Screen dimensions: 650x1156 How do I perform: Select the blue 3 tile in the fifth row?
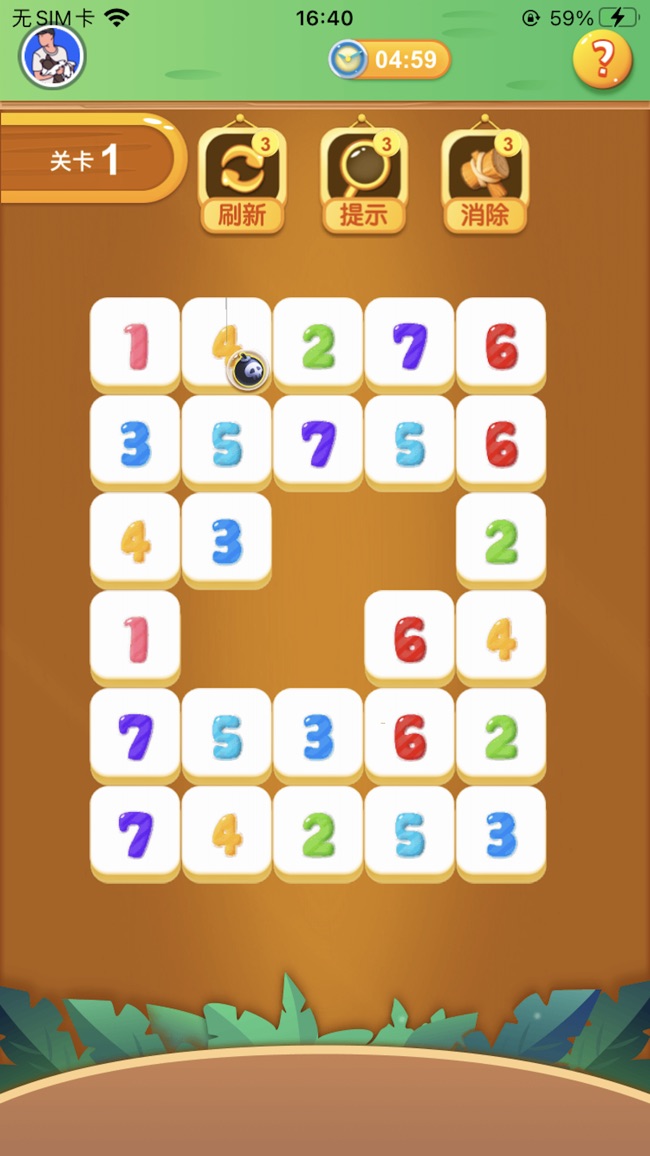click(x=318, y=735)
